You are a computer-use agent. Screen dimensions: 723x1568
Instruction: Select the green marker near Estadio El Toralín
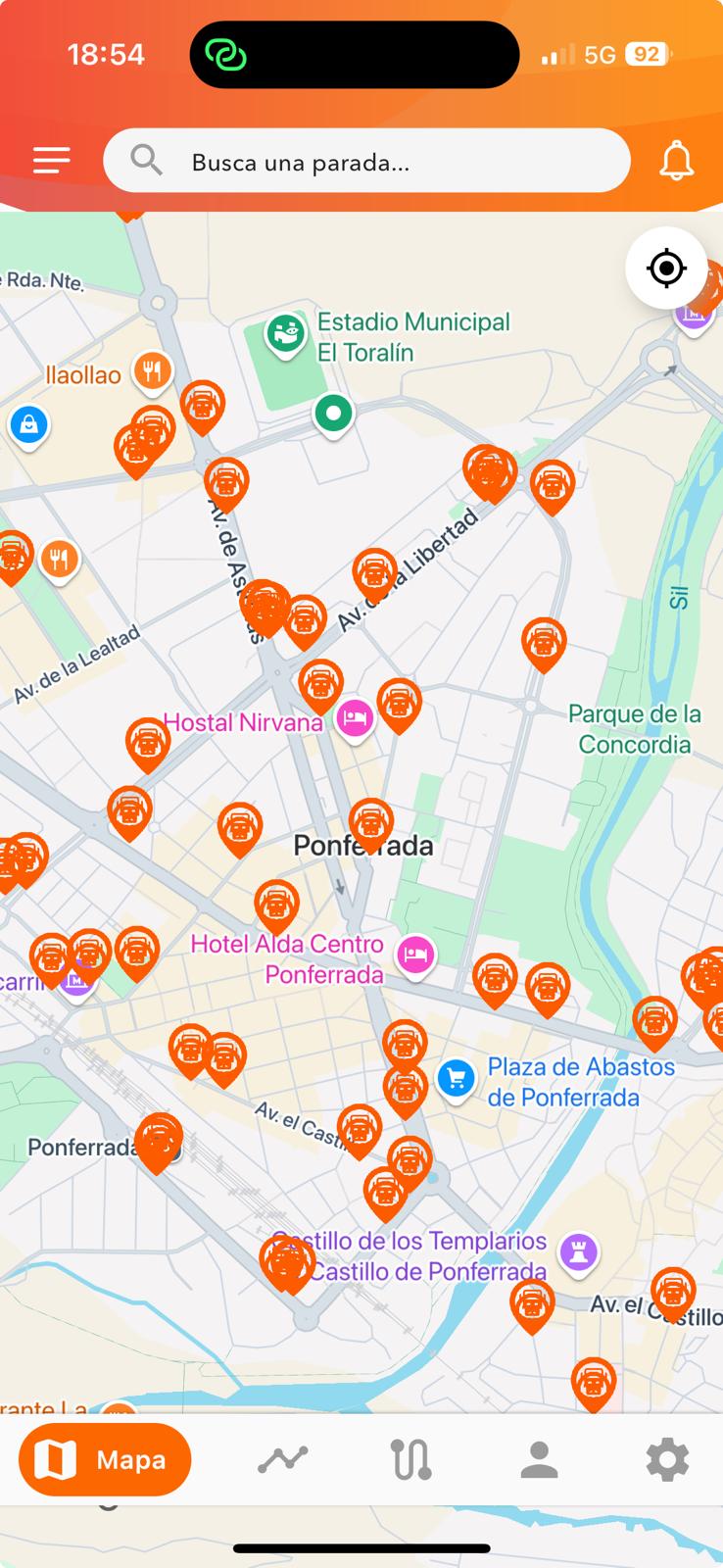[333, 415]
